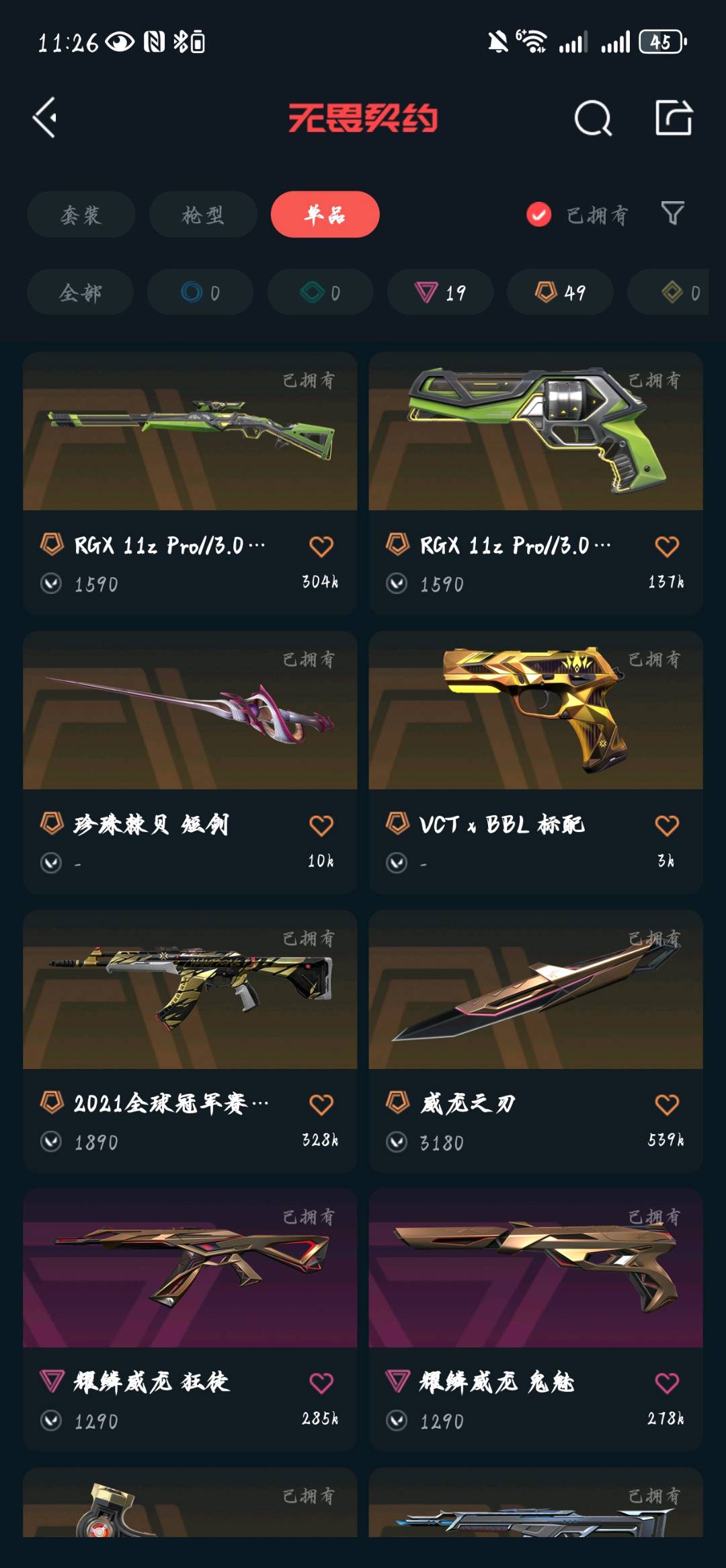Viewport: 726px width, 1568px height.
Task: Go back using the top-left arrow
Action: 45,118
